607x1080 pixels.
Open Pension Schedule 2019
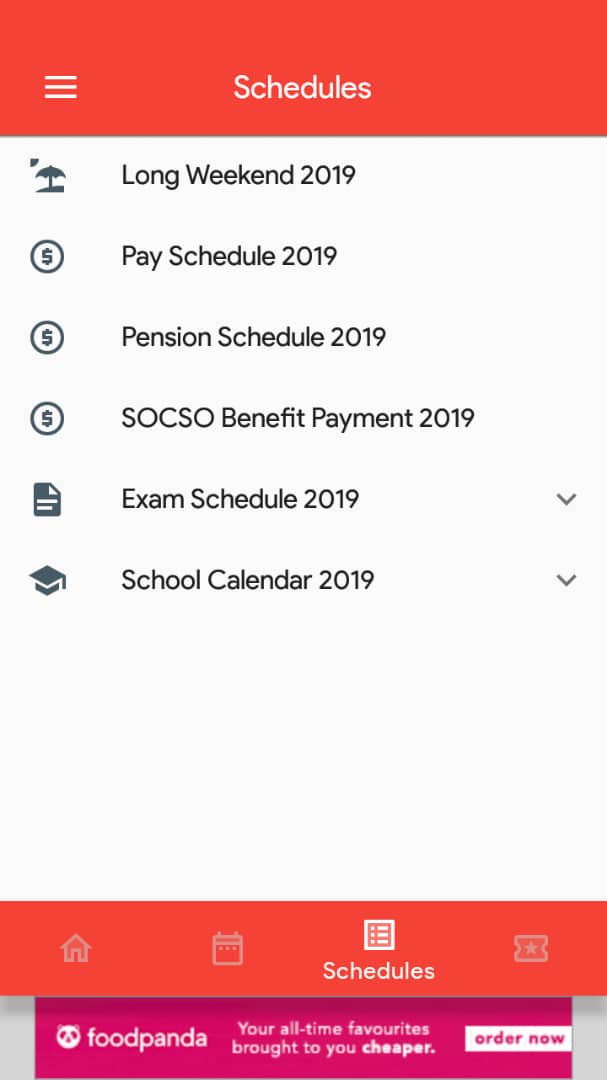303,338
